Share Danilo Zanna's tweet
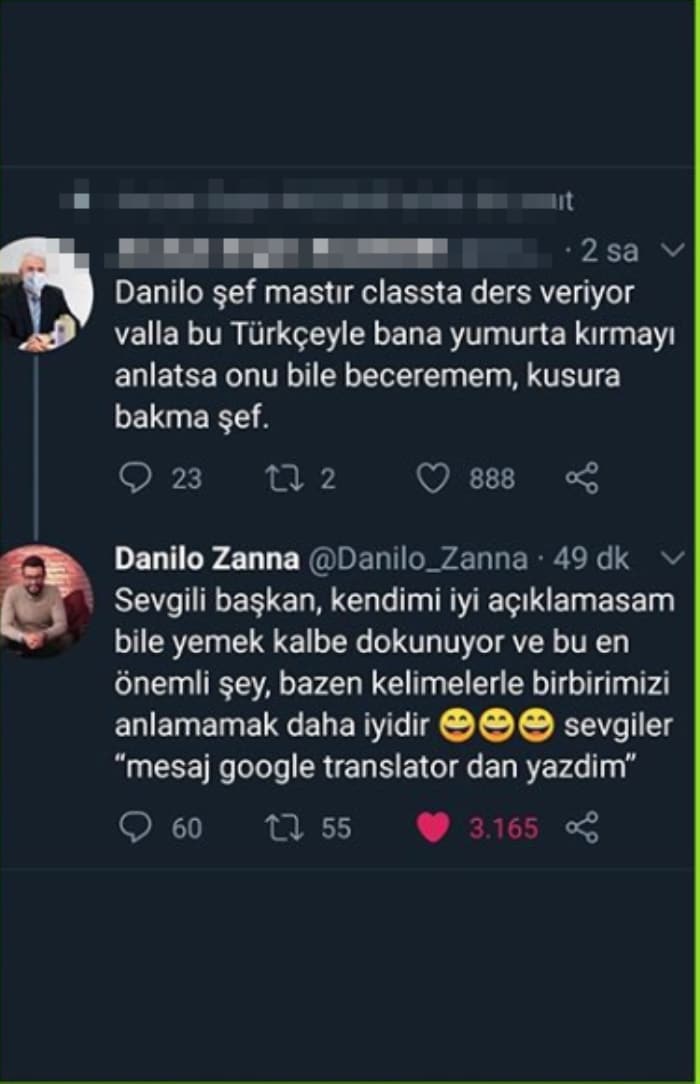The image size is (700, 1084). coord(582,827)
